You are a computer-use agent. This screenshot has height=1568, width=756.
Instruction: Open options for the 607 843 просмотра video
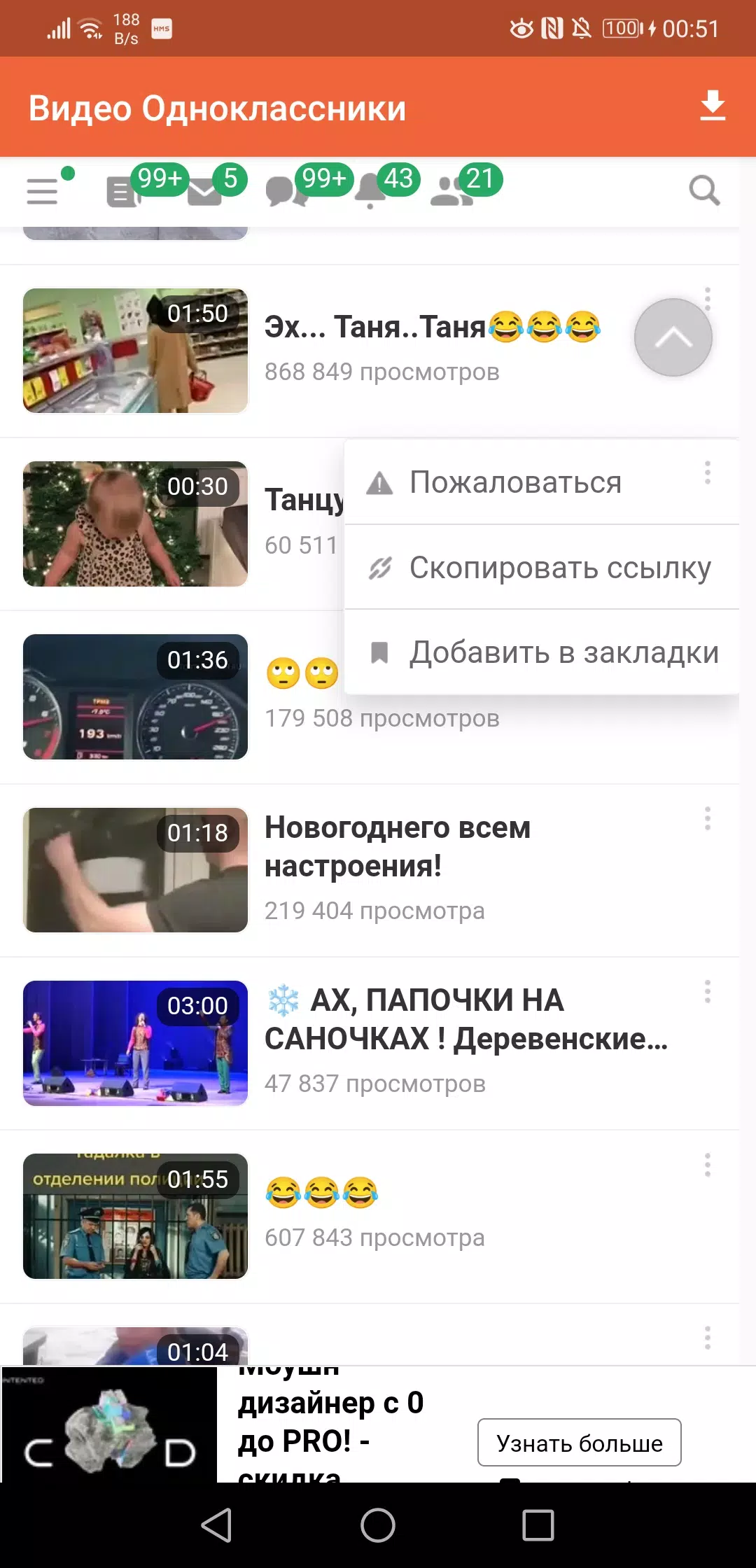[x=708, y=1165]
